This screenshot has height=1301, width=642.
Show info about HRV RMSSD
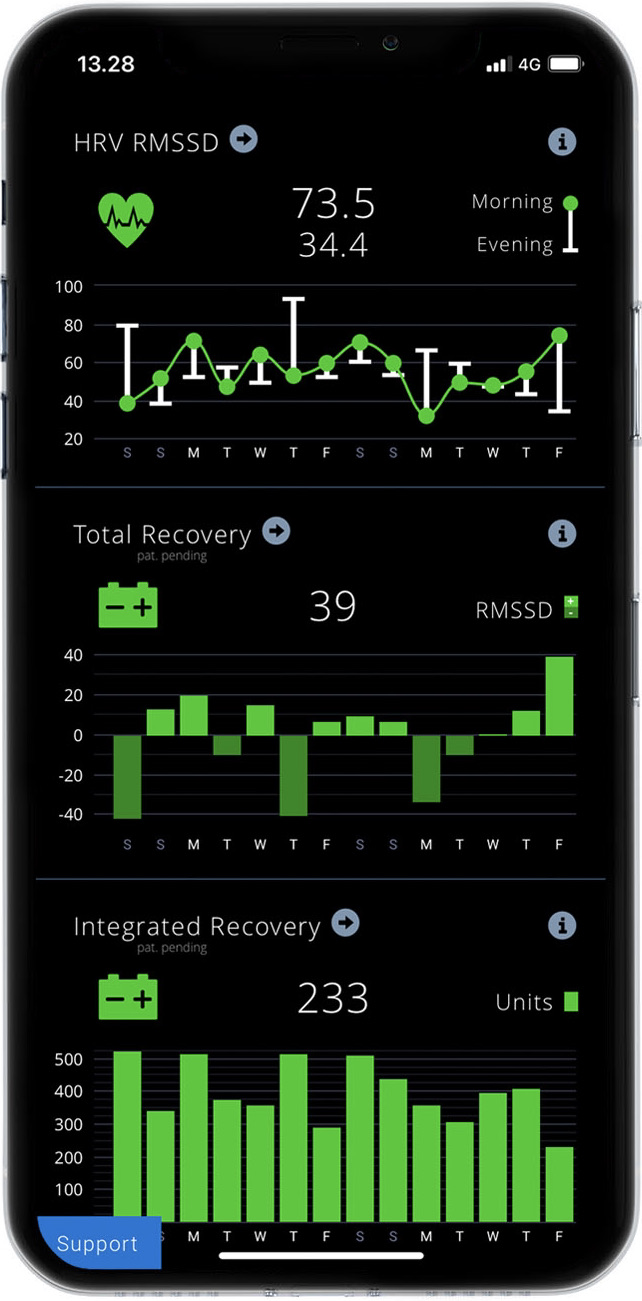[562, 142]
